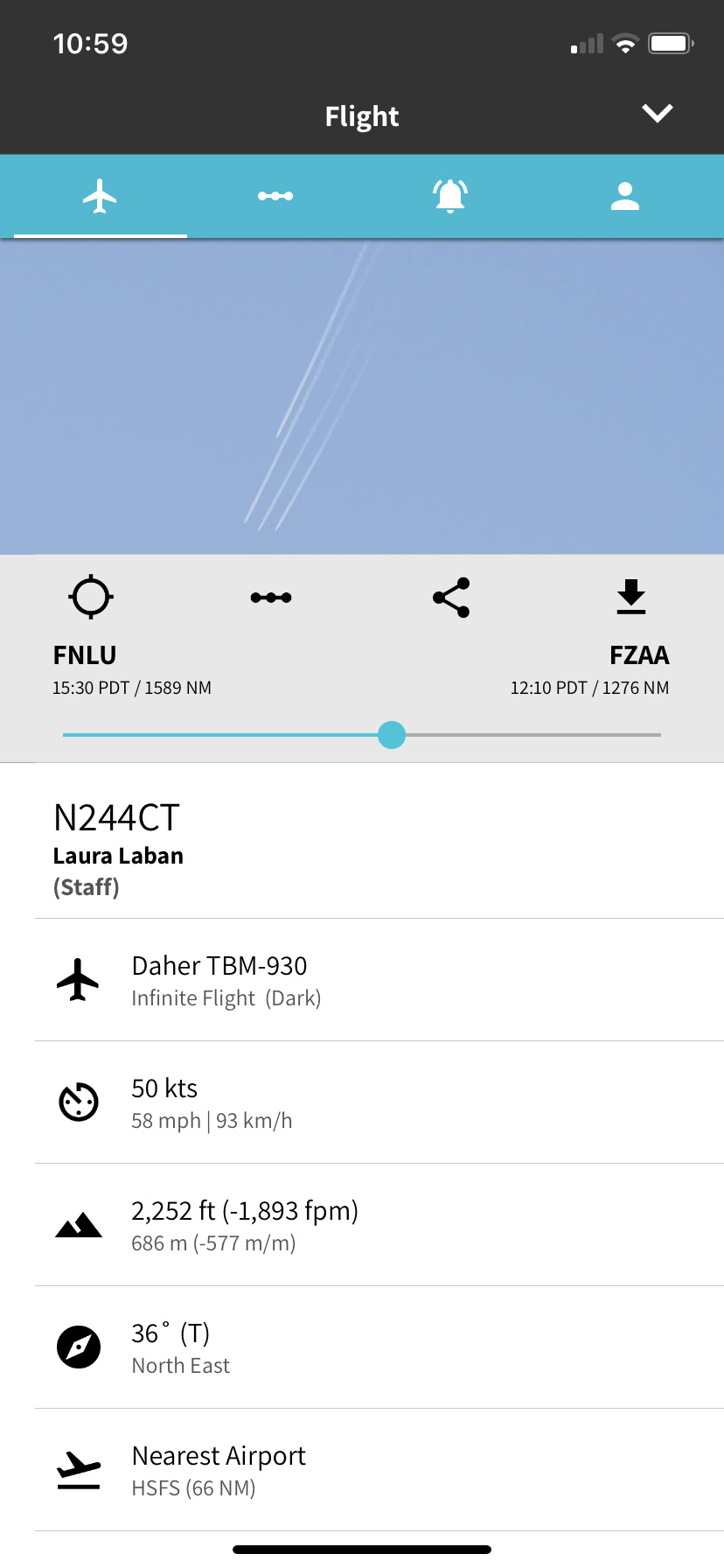Switch to the airplane info tab
The width and height of the screenshot is (724, 1568).
pos(100,196)
